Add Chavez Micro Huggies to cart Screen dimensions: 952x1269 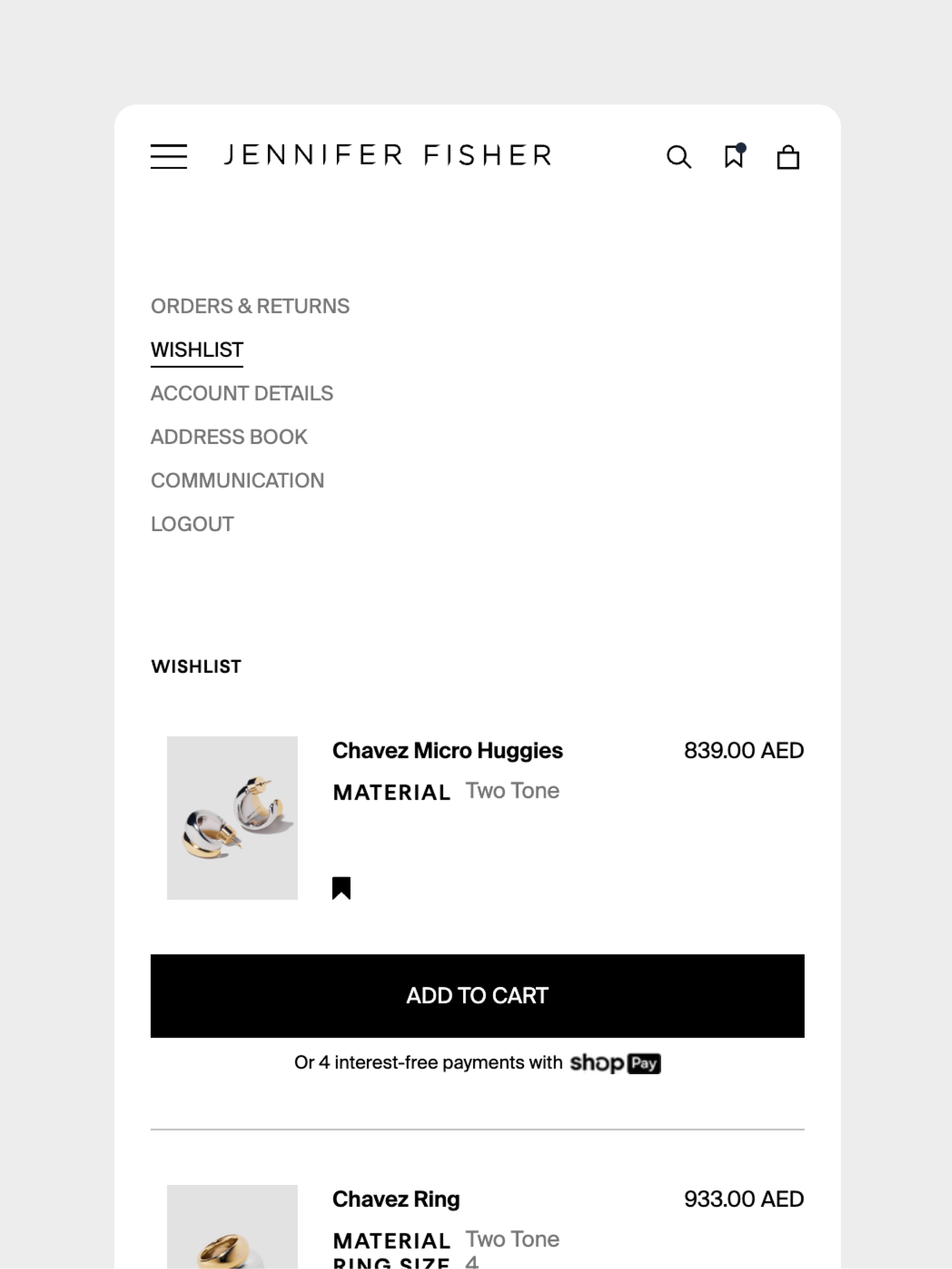coord(477,995)
